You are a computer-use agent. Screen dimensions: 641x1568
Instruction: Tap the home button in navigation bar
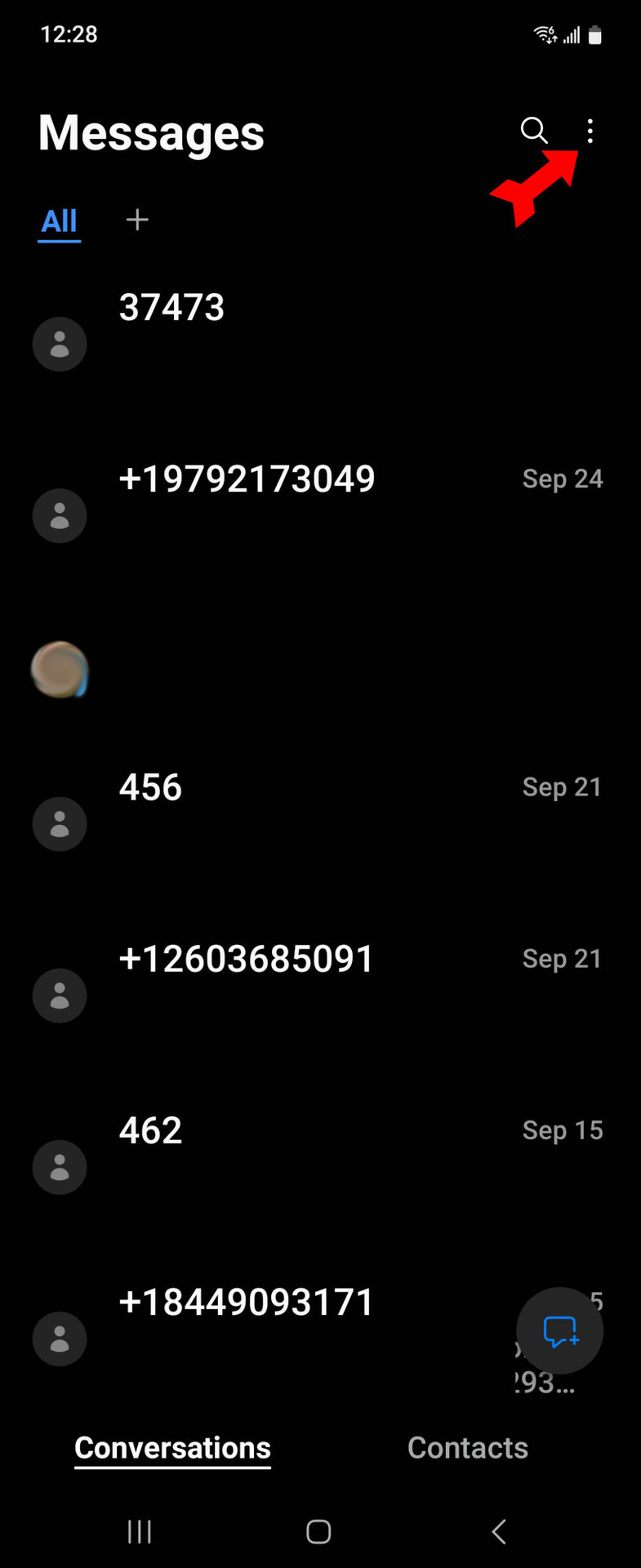click(318, 1531)
